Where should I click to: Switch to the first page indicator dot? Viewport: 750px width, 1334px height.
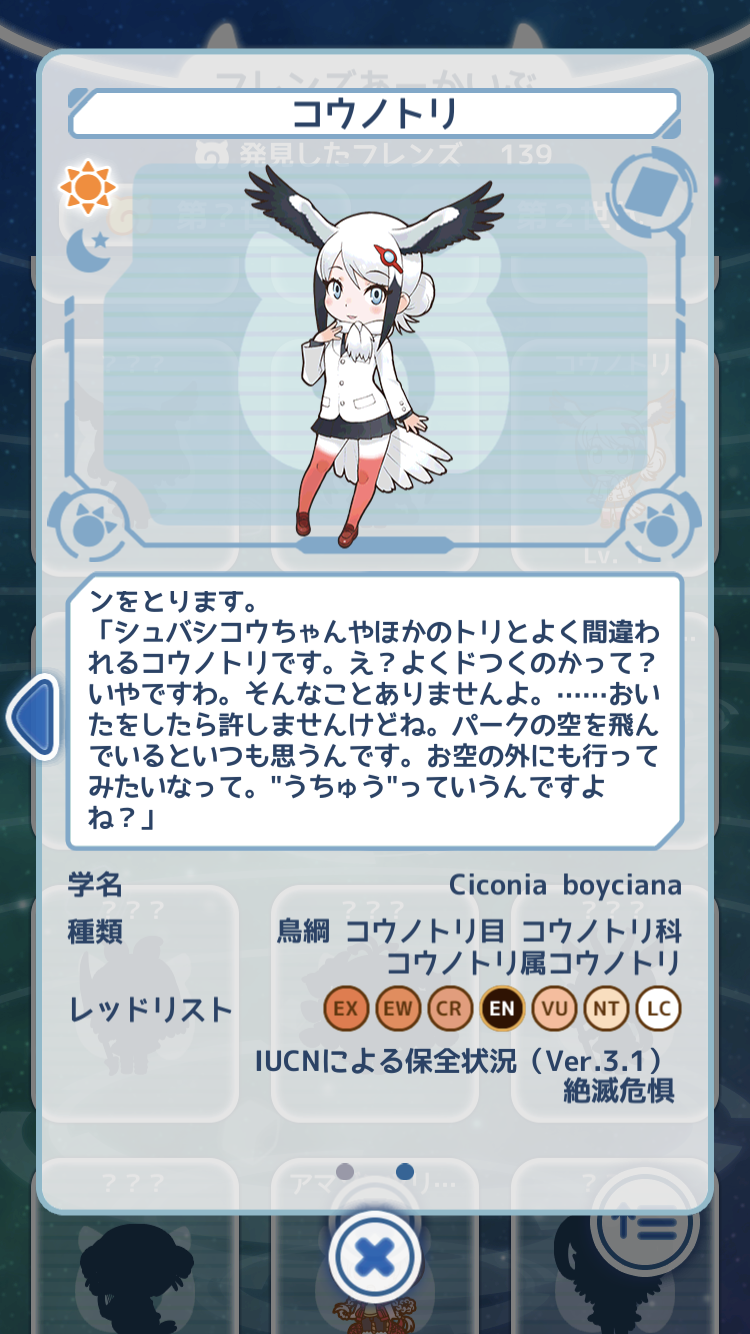(345, 1171)
